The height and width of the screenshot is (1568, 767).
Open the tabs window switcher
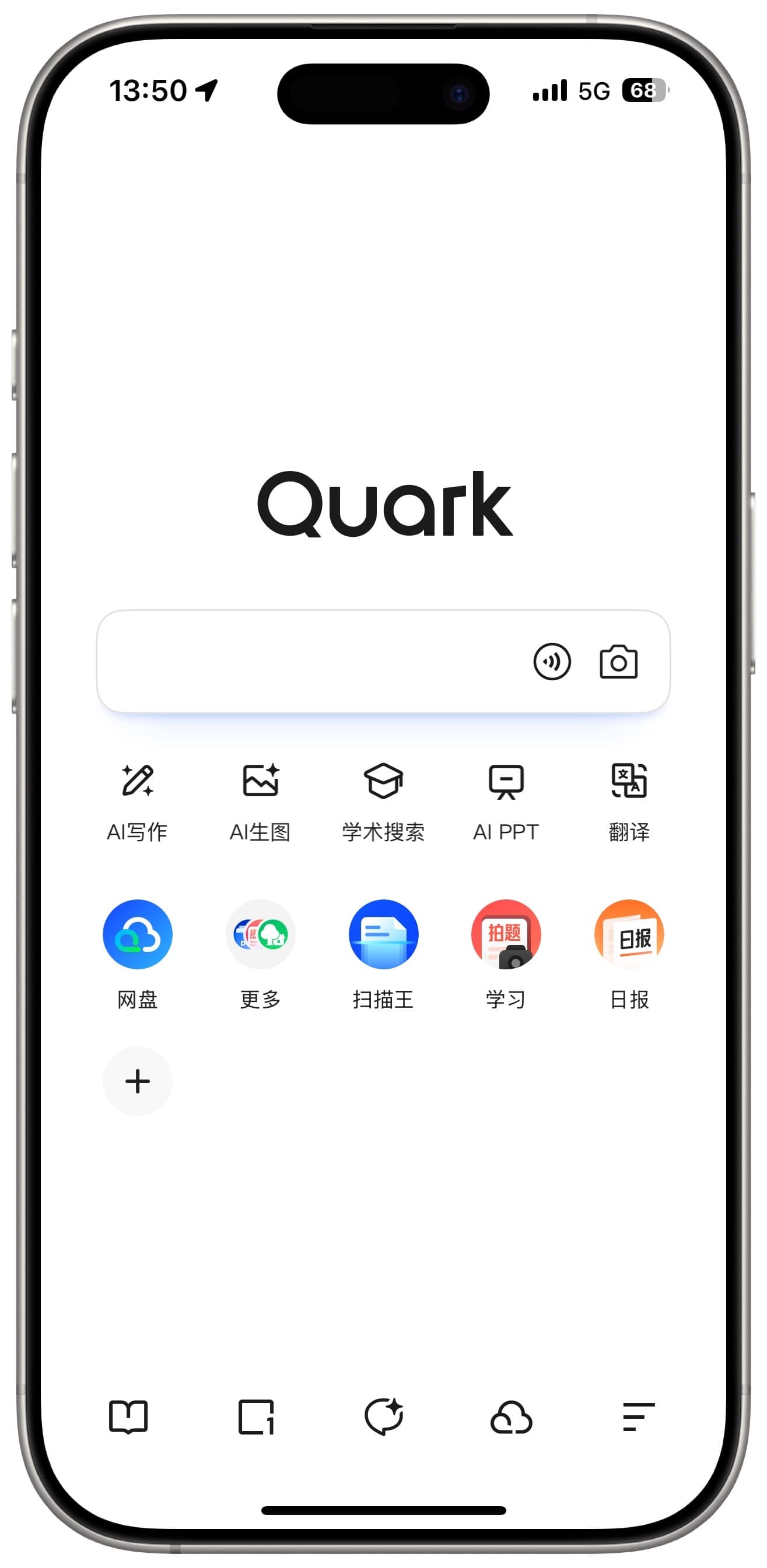[x=256, y=1417]
